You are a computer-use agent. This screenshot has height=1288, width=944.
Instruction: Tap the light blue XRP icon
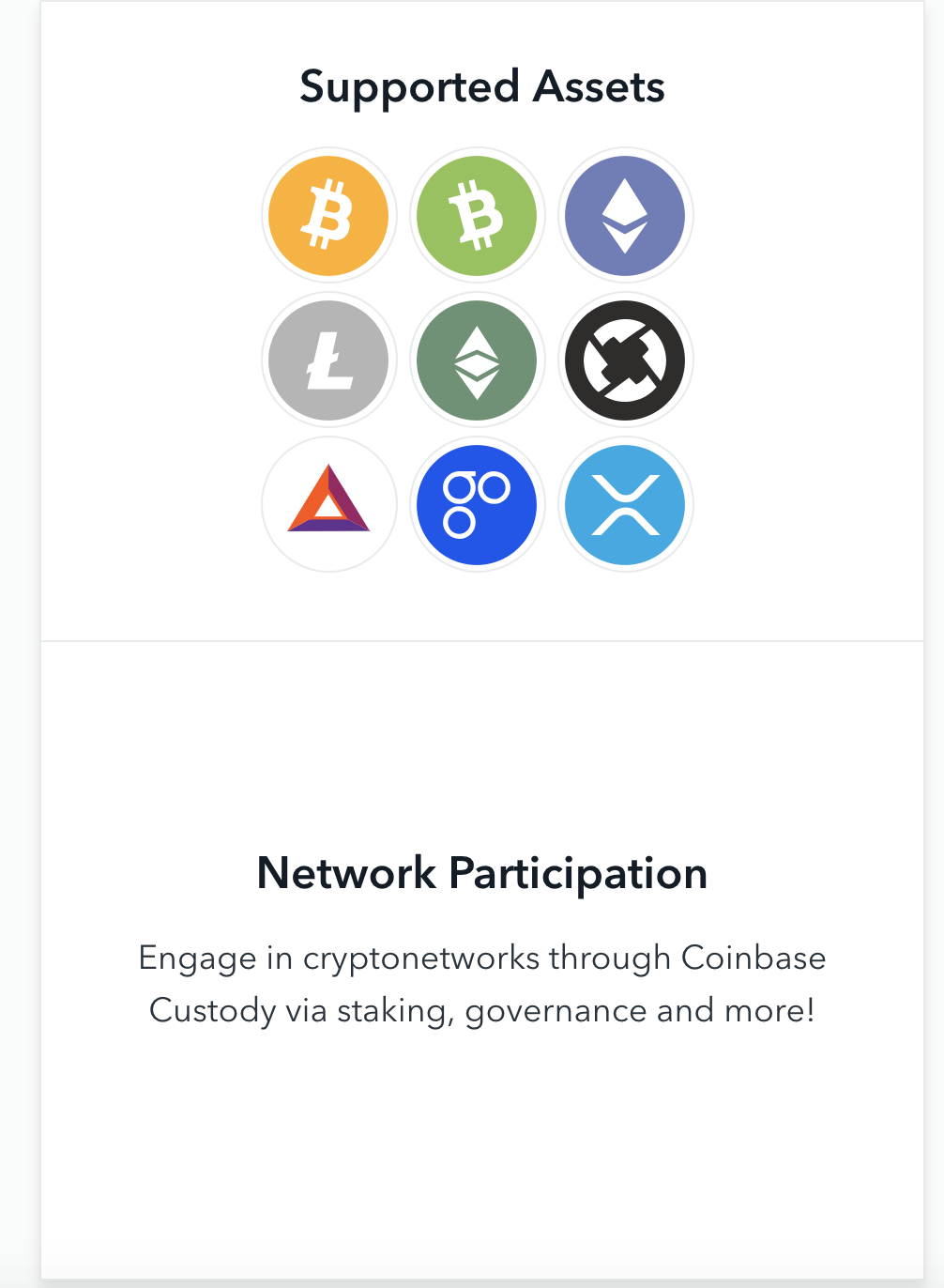click(x=625, y=504)
